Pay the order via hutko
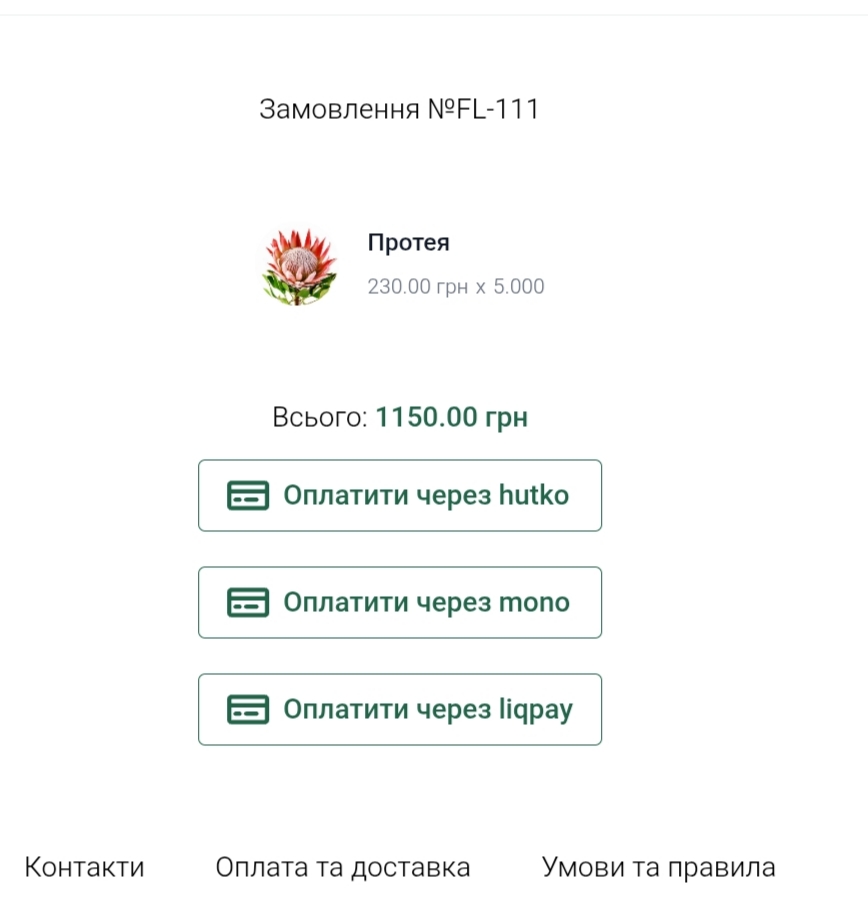The height and width of the screenshot is (902, 868). [400, 495]
